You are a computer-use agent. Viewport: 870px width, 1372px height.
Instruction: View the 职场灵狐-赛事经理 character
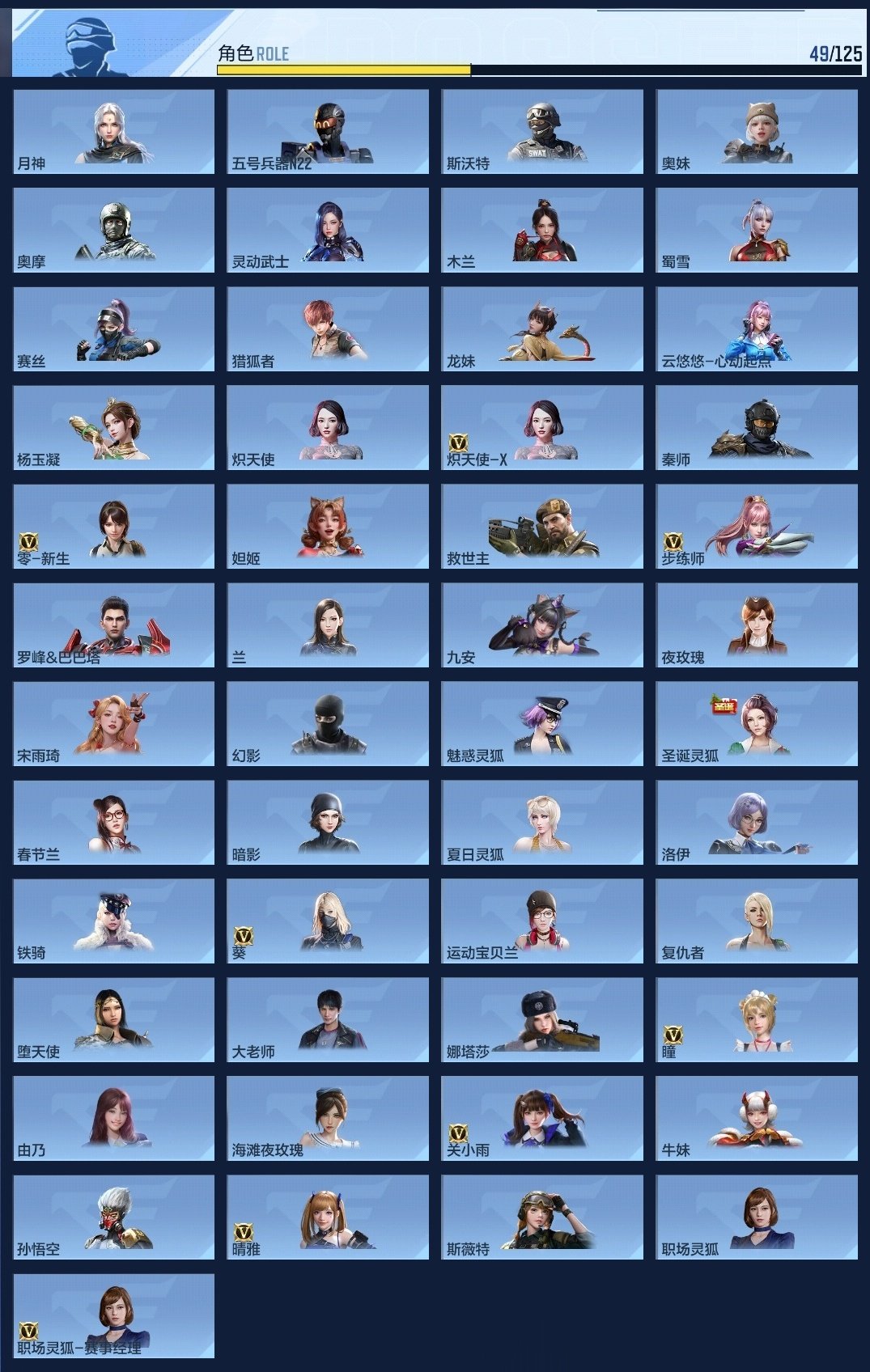114,1315
